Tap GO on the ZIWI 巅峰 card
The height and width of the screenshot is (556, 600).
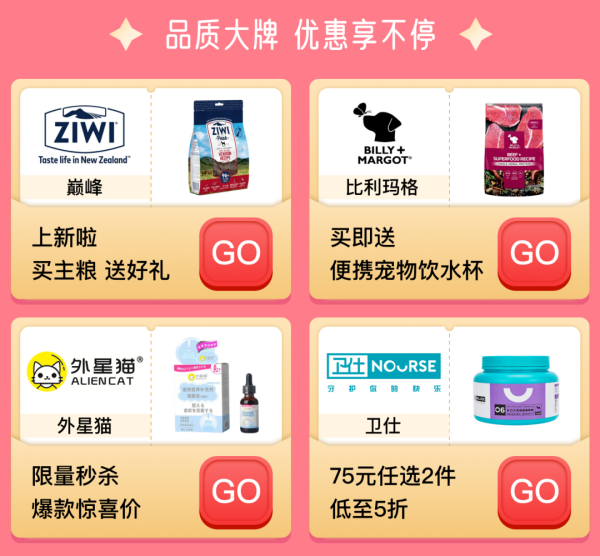[236, 253]
